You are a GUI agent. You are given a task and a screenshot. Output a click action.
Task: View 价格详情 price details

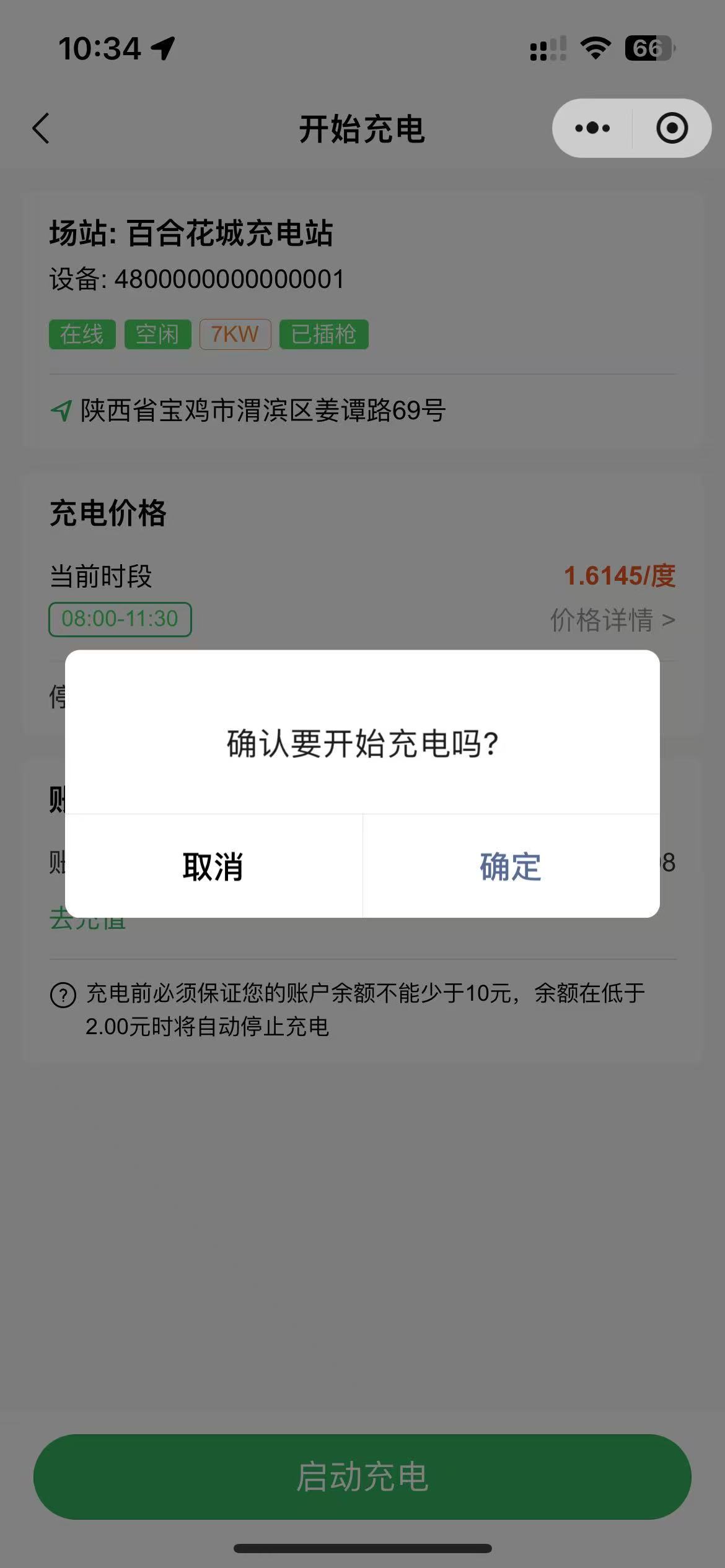tap(612, 620)
